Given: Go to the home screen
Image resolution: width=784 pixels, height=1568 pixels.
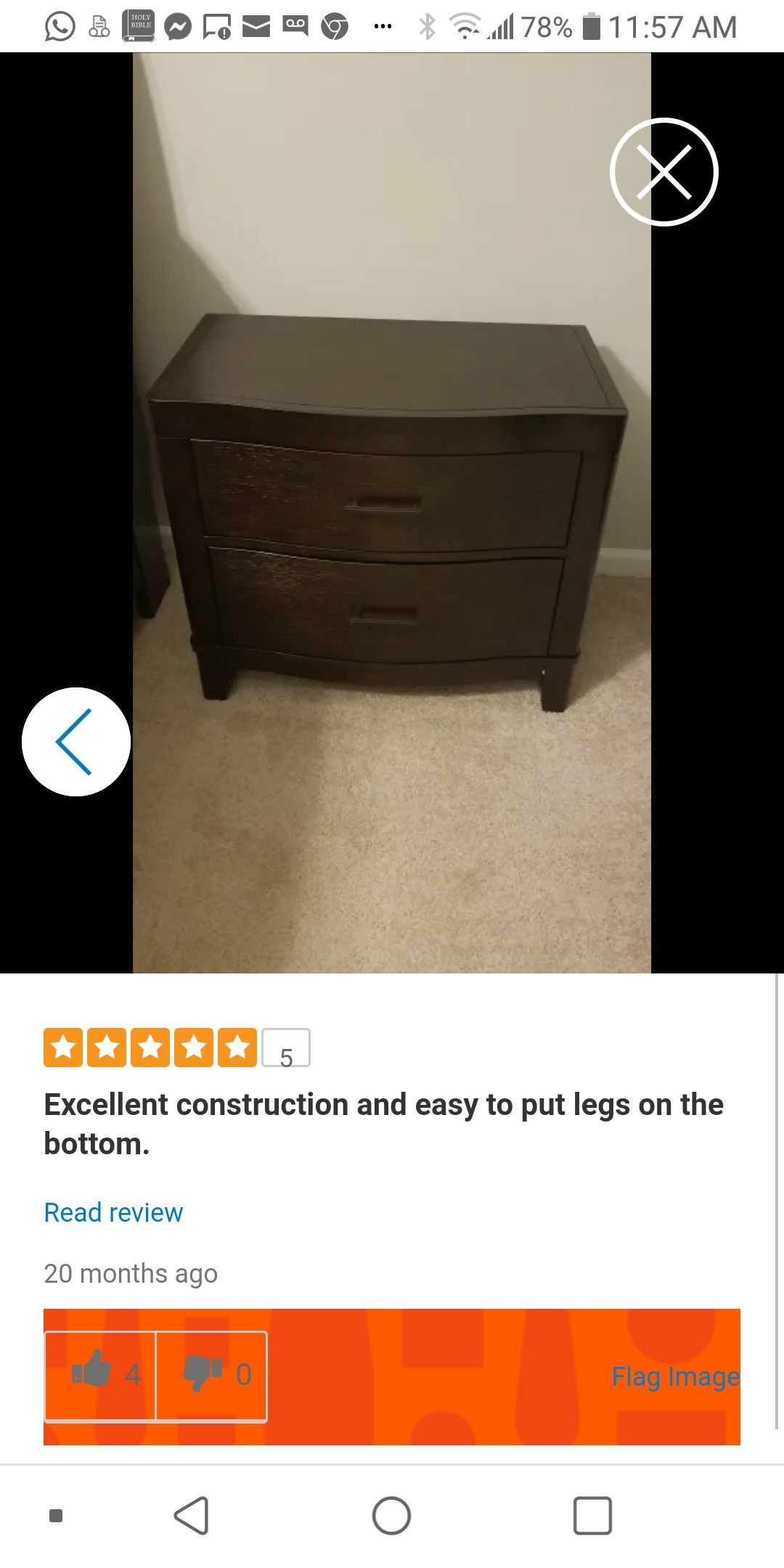Looking at the screenshot, I should click(392, 1515).
